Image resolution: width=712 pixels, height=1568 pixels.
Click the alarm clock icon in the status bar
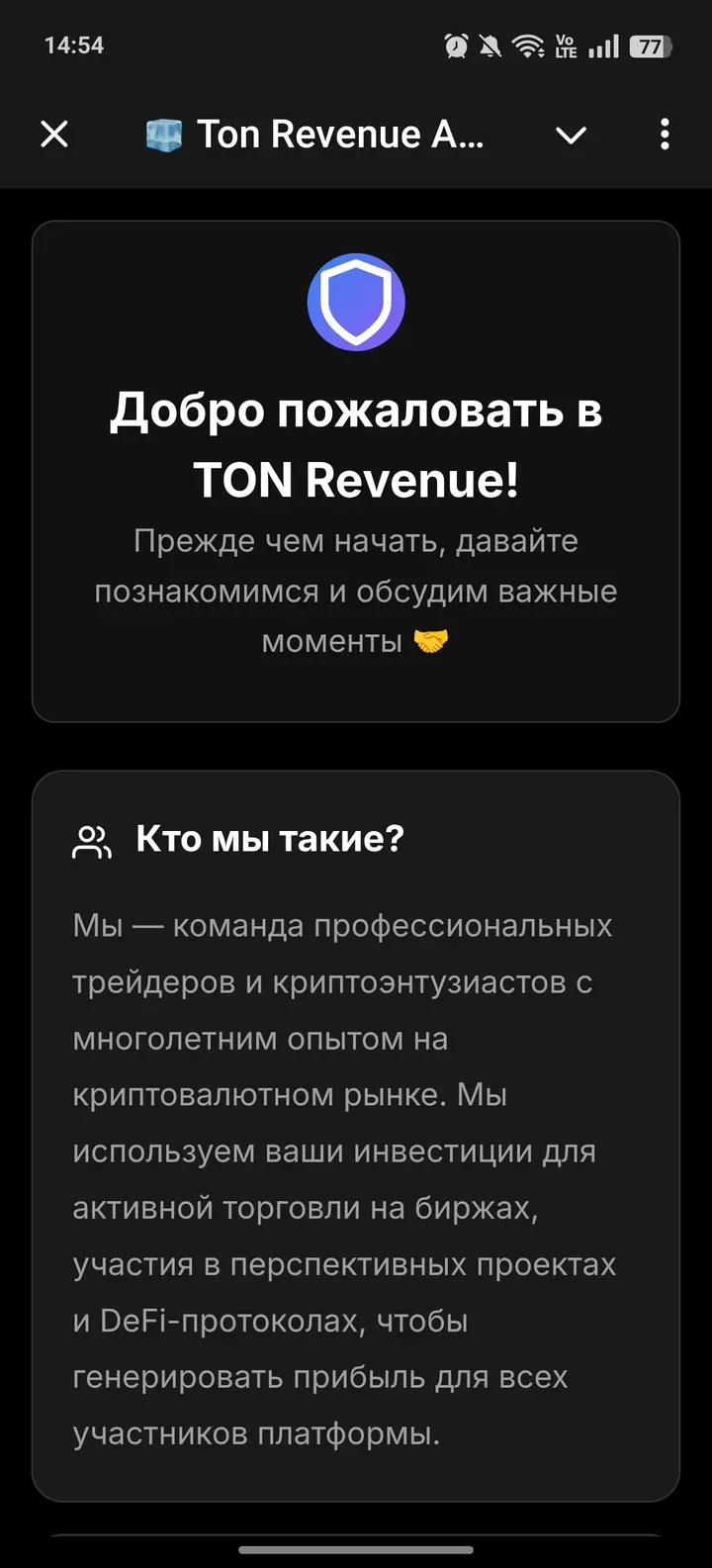click(x=453, y=45)
